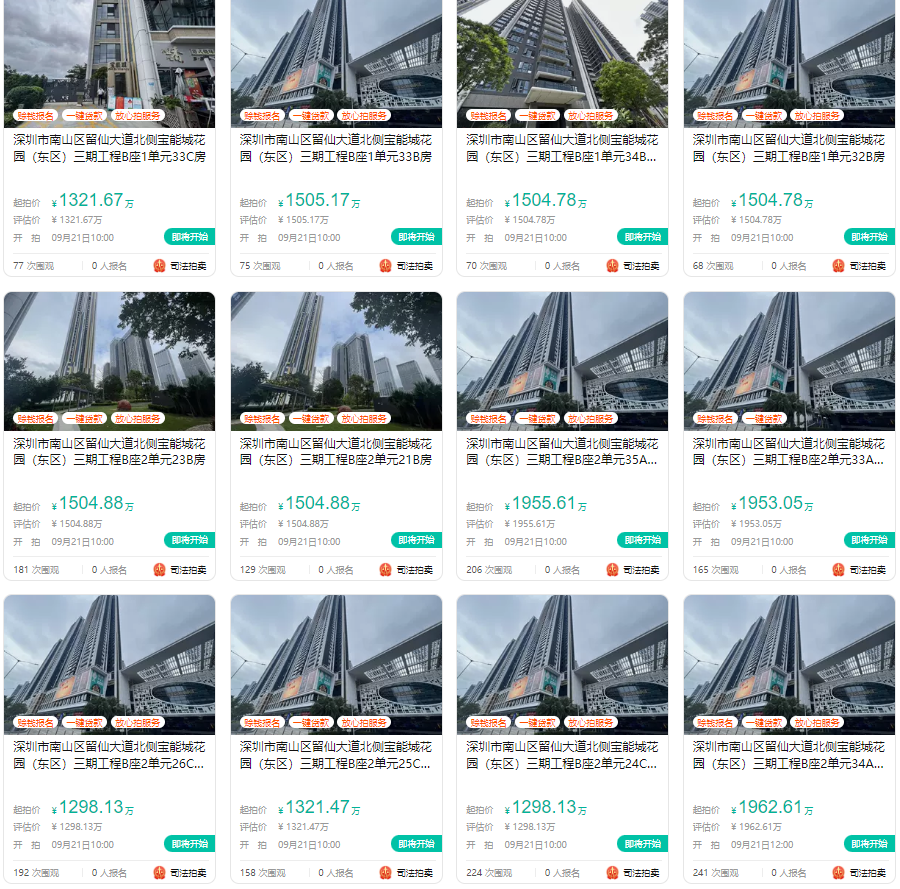Select the B座2单元21B房 auction card
This screenshot has height=889, width=900.
tap(336, 452)
